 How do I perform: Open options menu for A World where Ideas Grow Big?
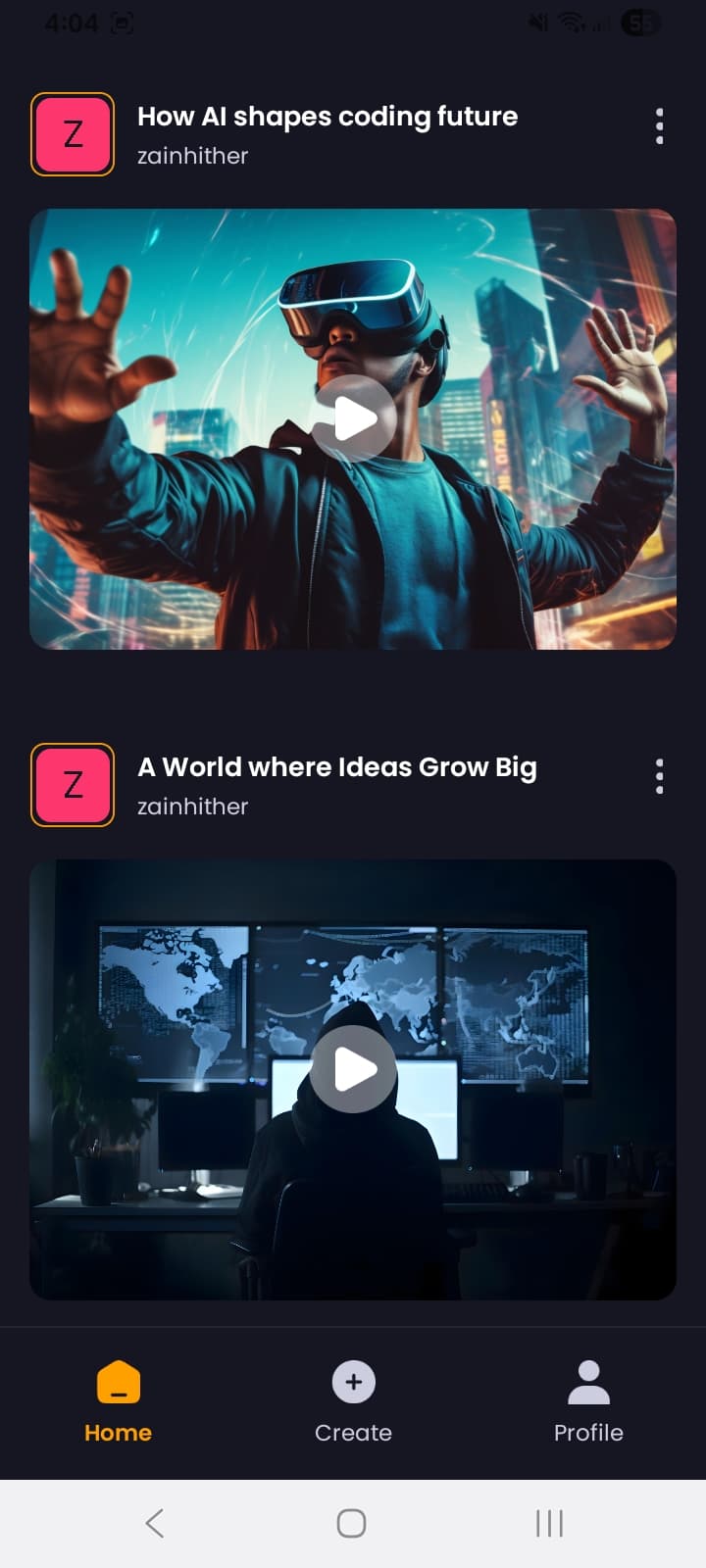659,776
